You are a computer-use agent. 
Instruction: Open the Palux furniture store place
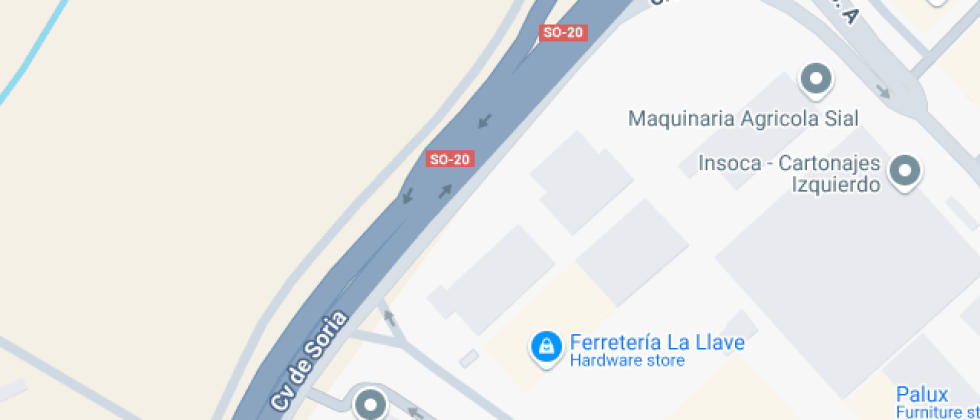pos(921,394)
